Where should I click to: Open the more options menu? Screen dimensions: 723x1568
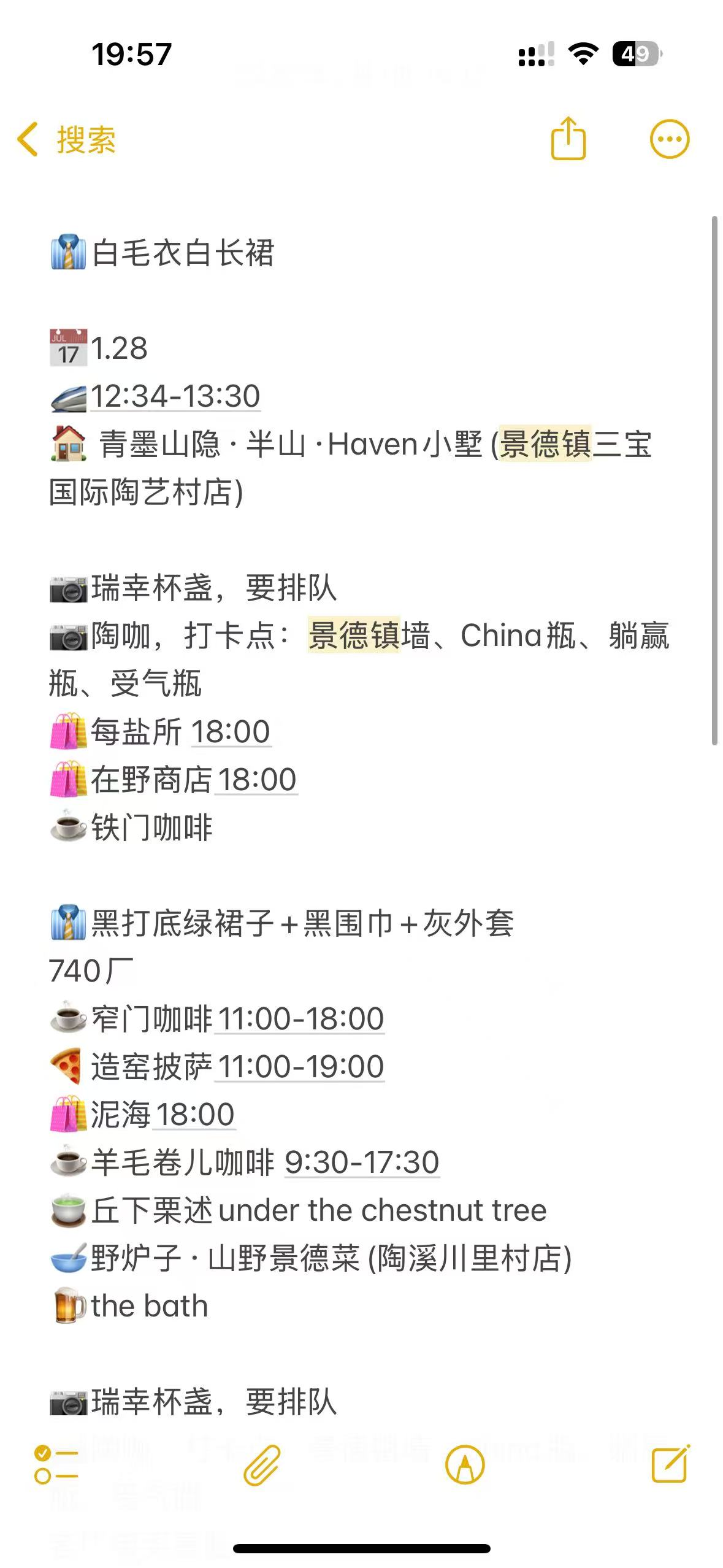tap(669, 139)
